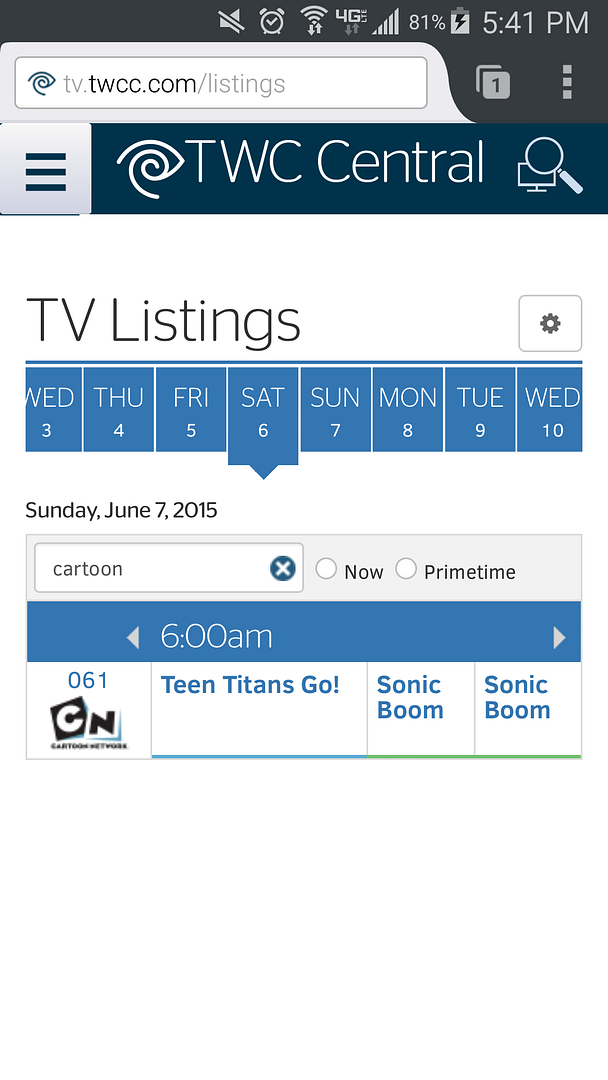This screenshot has height=1080, width=608.
Task: Open Cartoon Network channel 061
Action: click(x=88, y=710)
